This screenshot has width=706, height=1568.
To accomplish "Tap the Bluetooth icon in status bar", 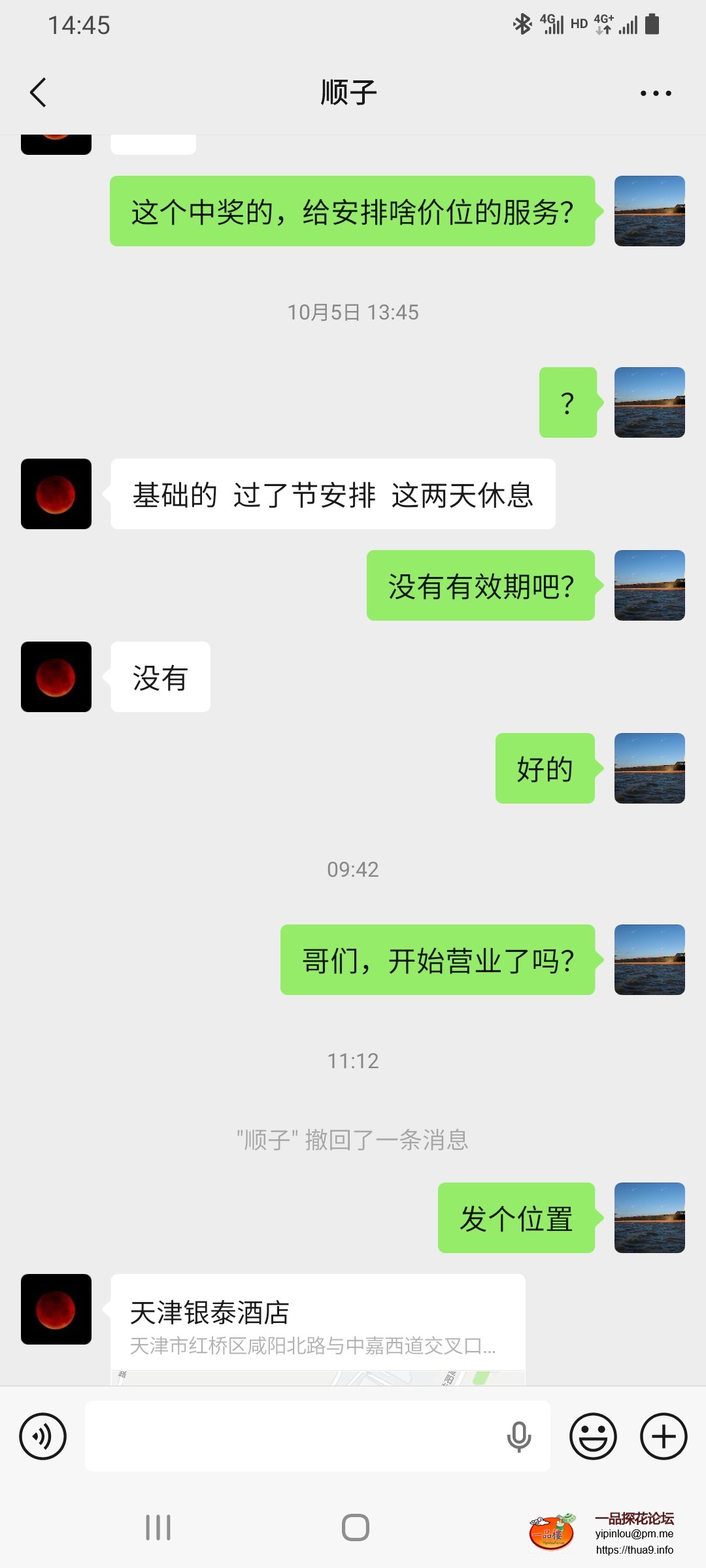I will [521, 24].
